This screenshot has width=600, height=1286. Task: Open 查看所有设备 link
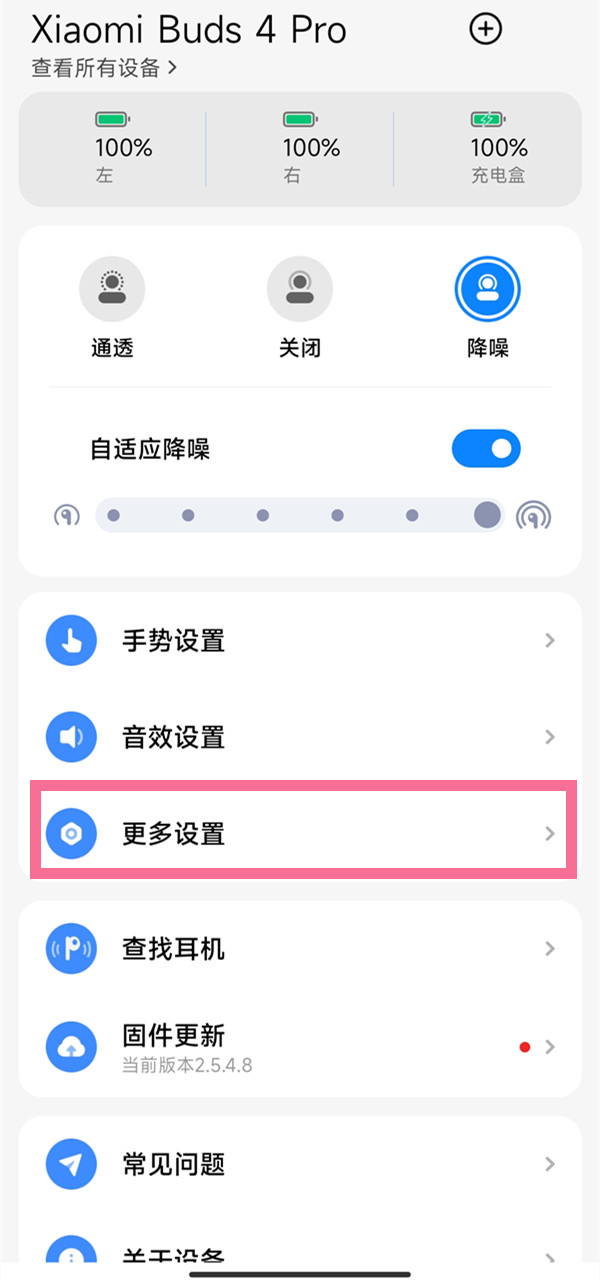click(x=104, y=68)
